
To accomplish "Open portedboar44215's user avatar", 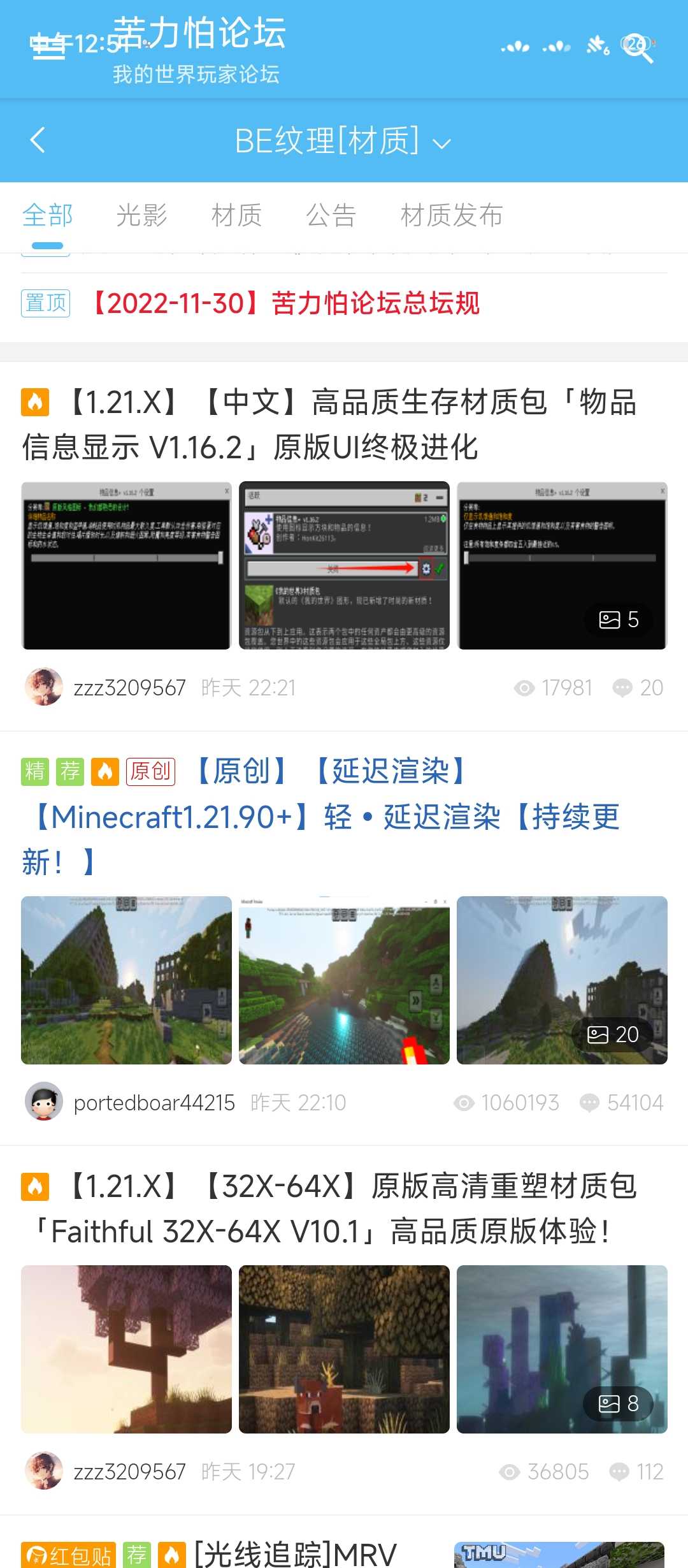I will coord(44,1101).
